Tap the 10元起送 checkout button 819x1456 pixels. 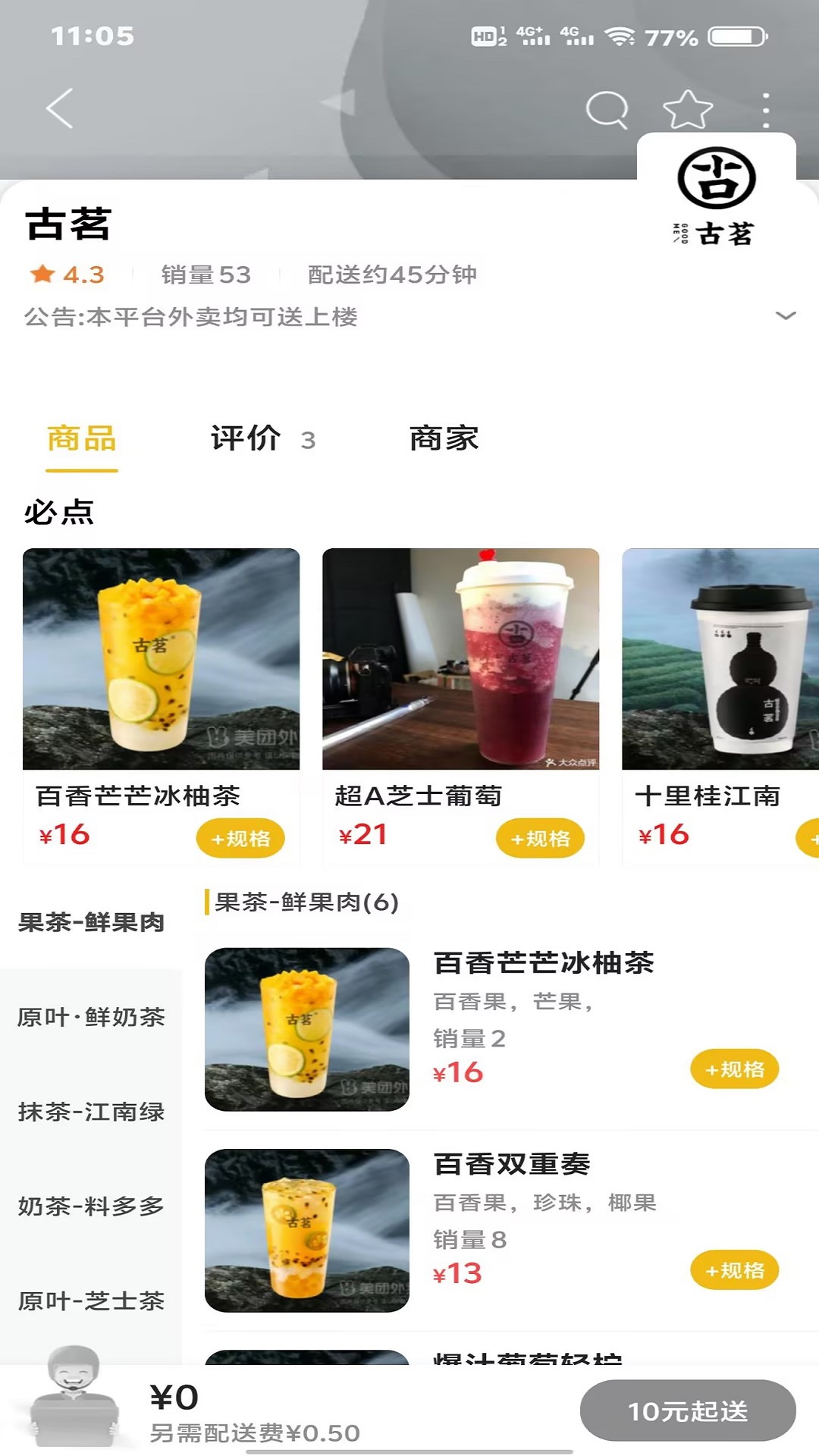(x=687, y=1410)
